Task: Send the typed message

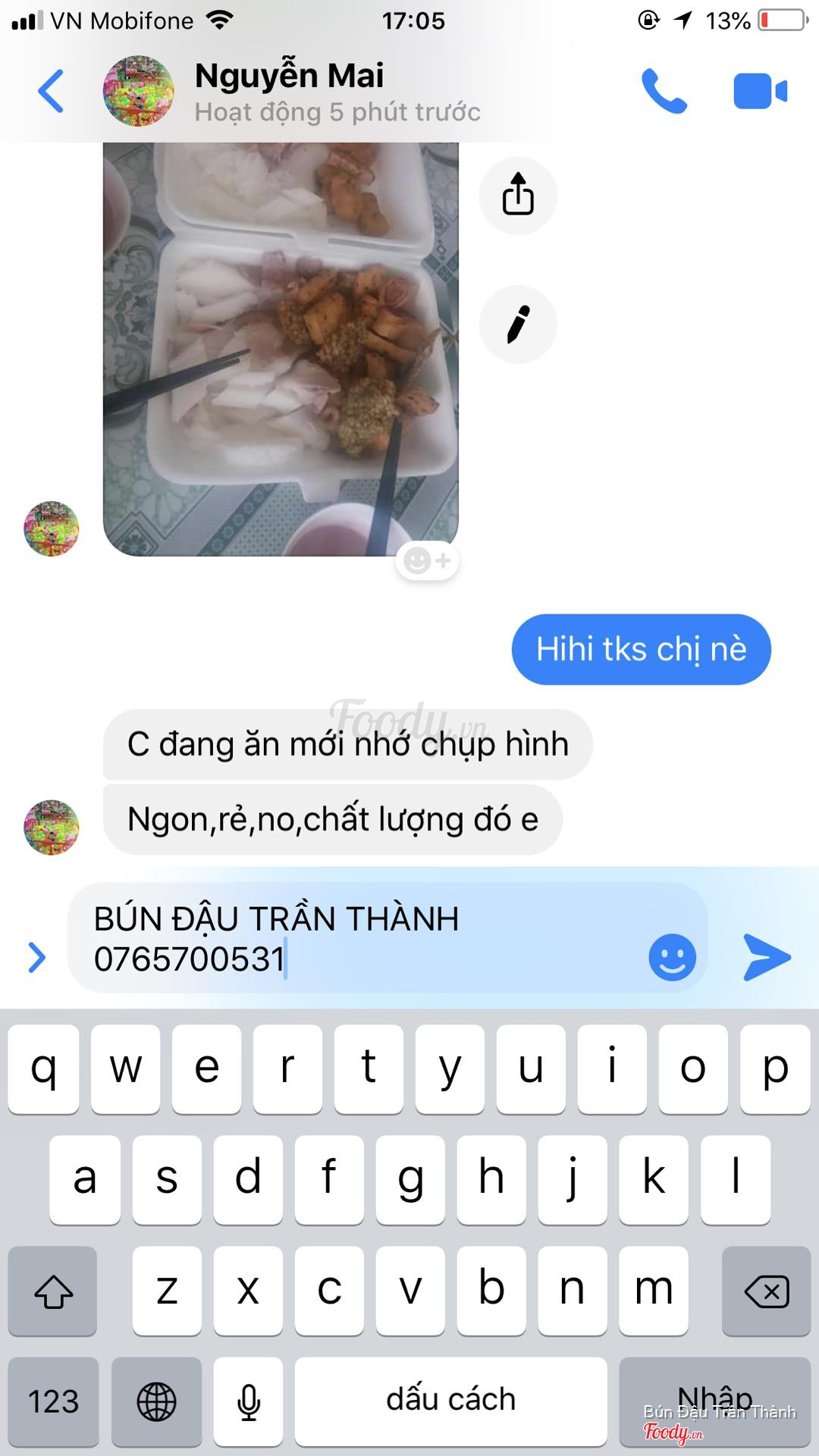Action: click(767, 957)
